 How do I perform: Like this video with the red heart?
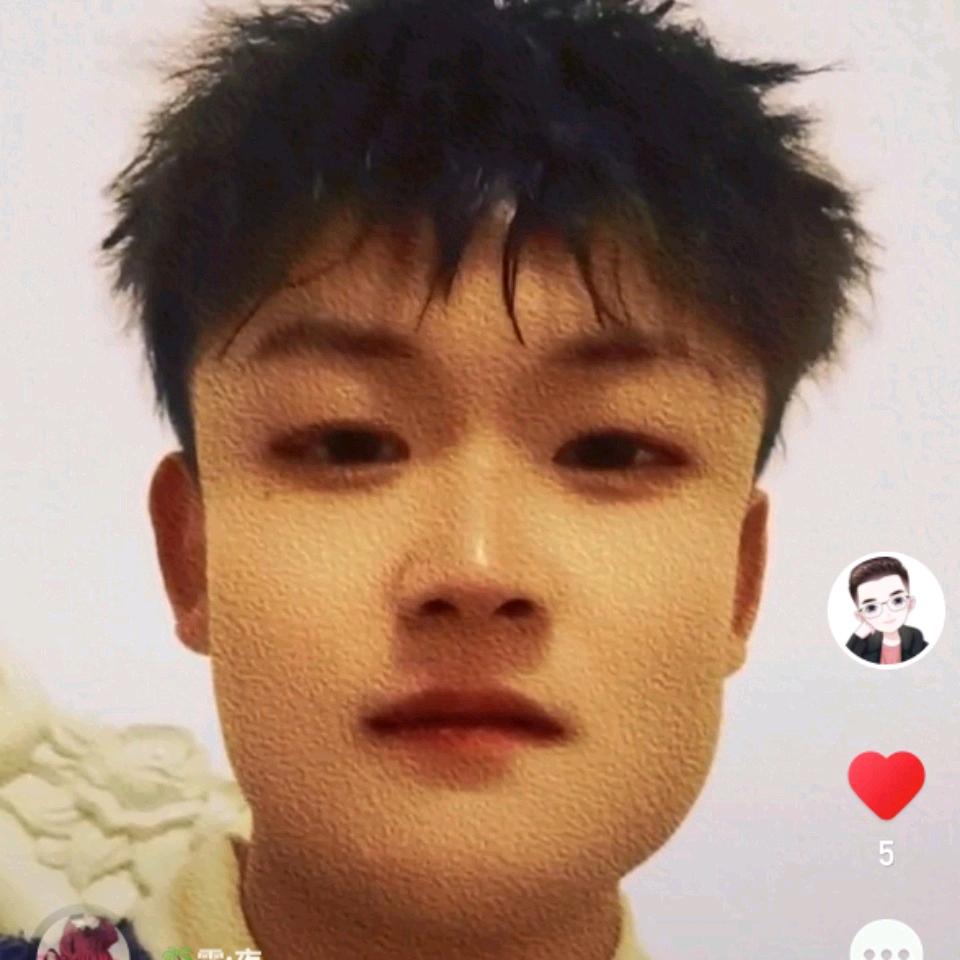coord(886,785)
